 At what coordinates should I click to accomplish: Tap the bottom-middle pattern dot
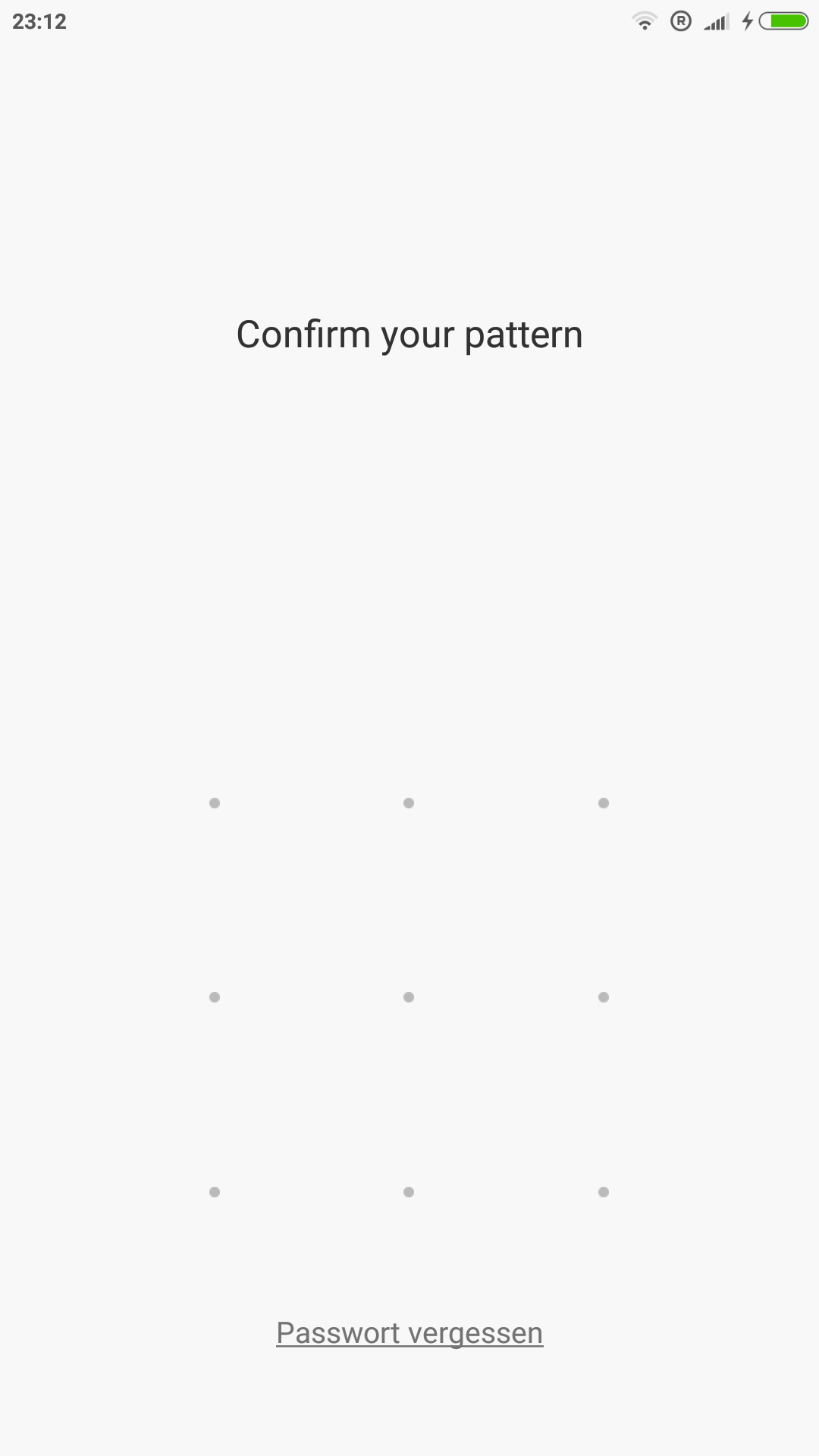409,1192
